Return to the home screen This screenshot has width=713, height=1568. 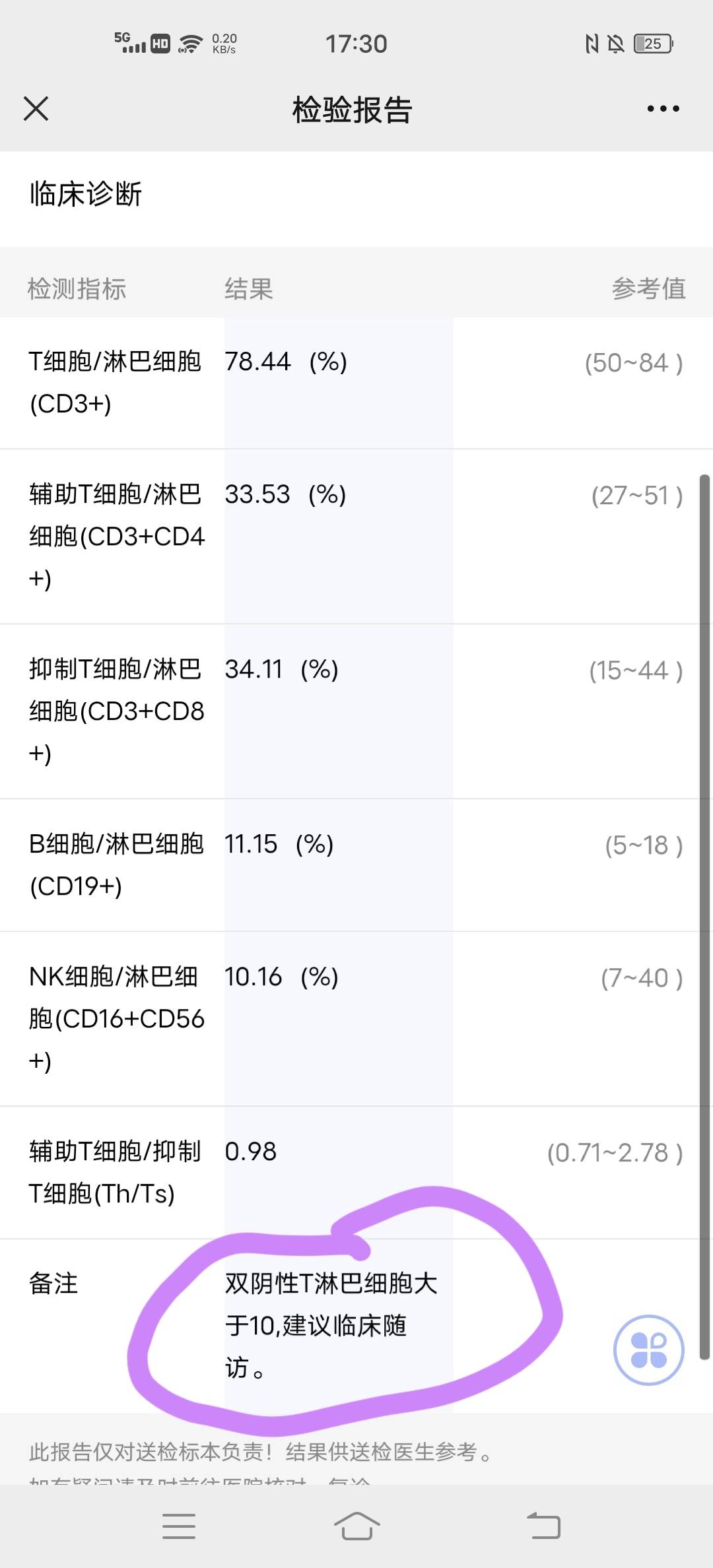click(356, 1526)
